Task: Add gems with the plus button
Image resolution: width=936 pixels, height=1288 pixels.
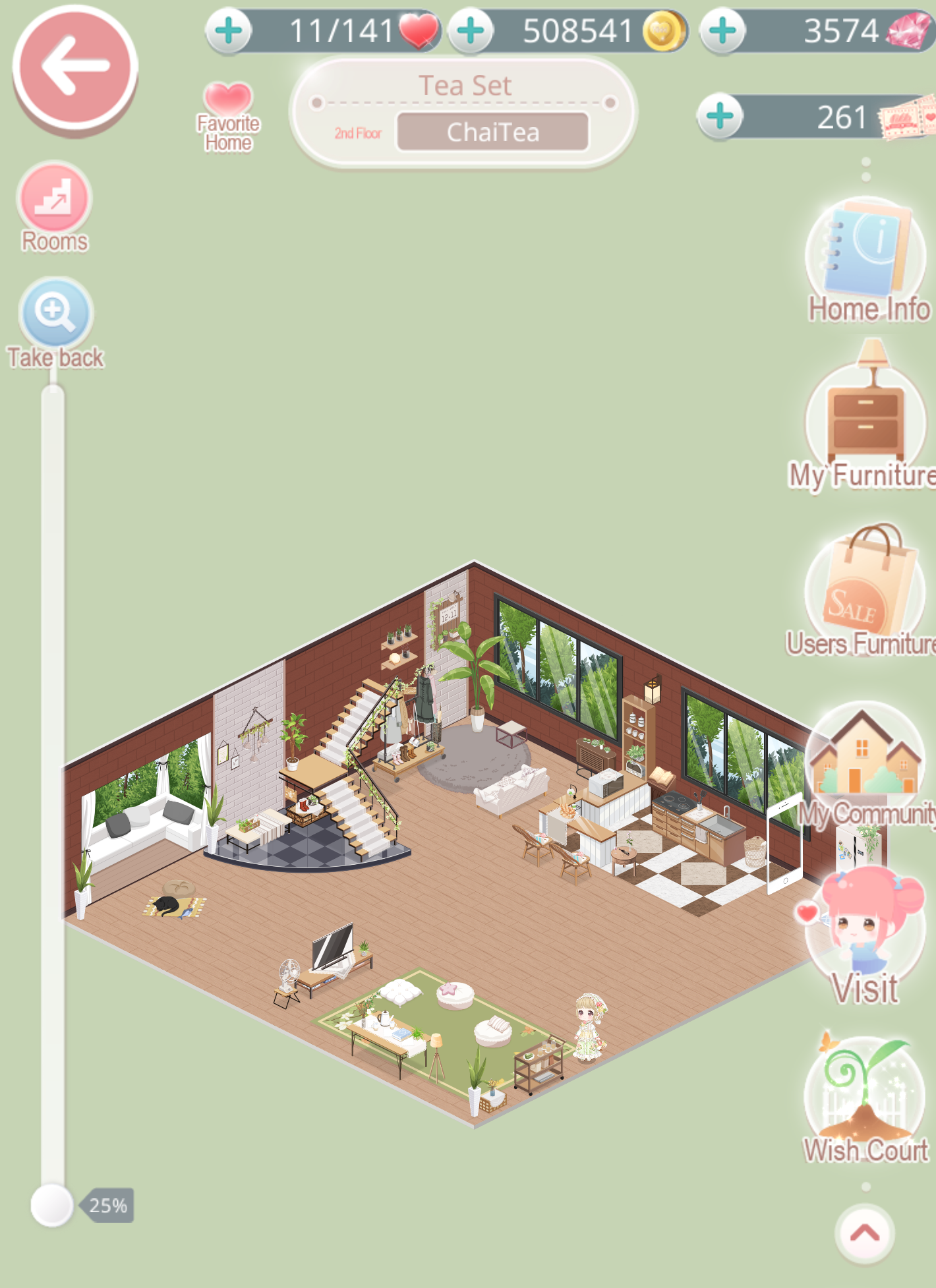Action: [722, 31]
